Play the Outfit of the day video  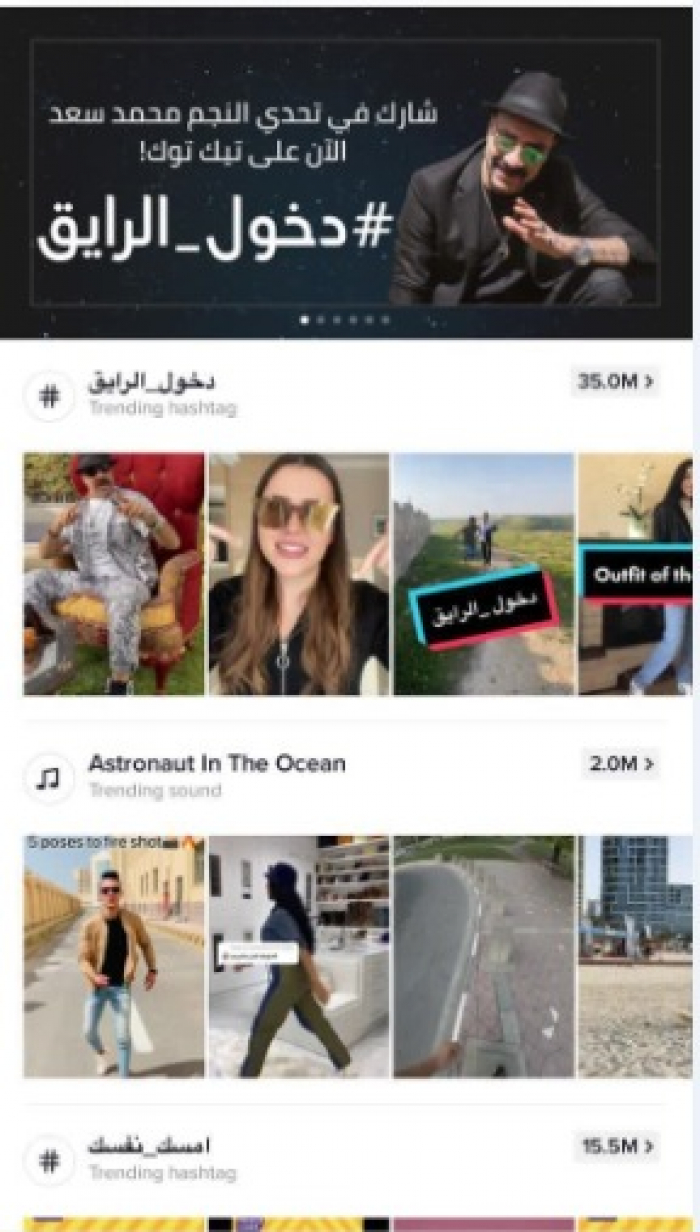click(636, 574)
